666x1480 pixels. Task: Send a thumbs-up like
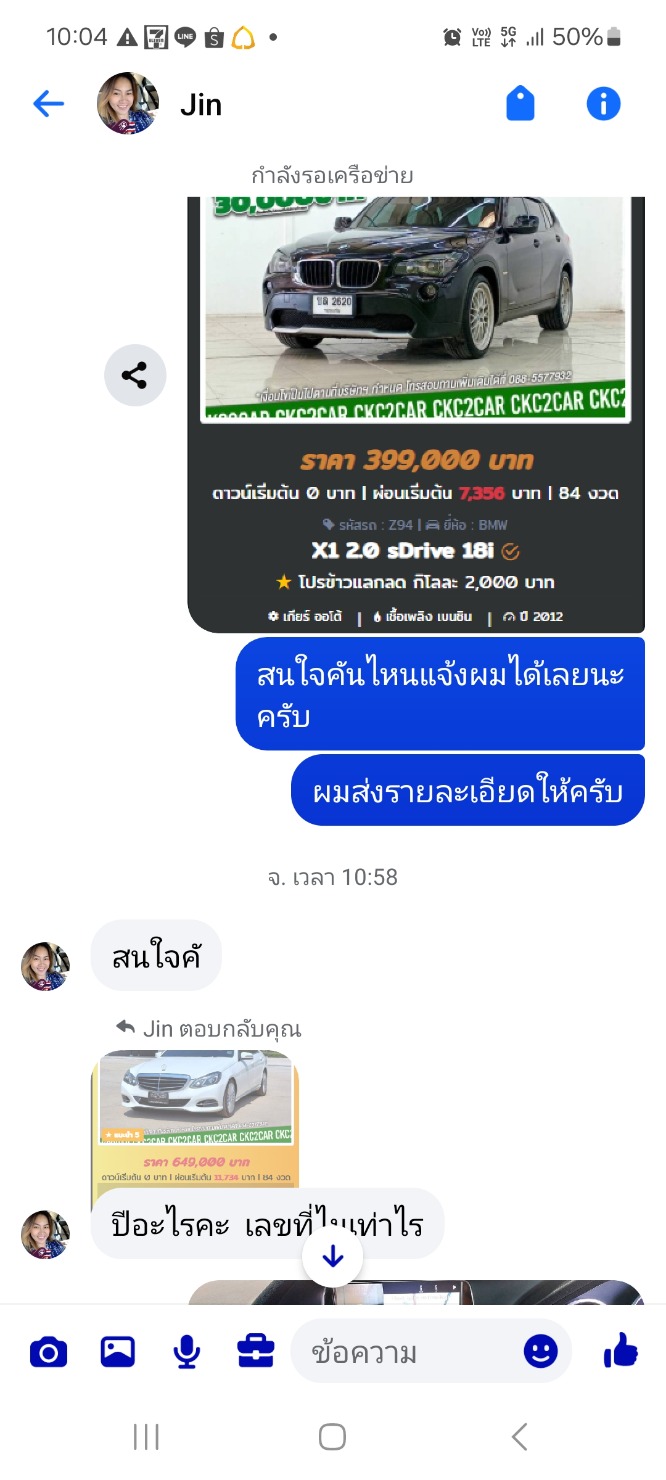pyautogui.click(x=621, y=1351)
